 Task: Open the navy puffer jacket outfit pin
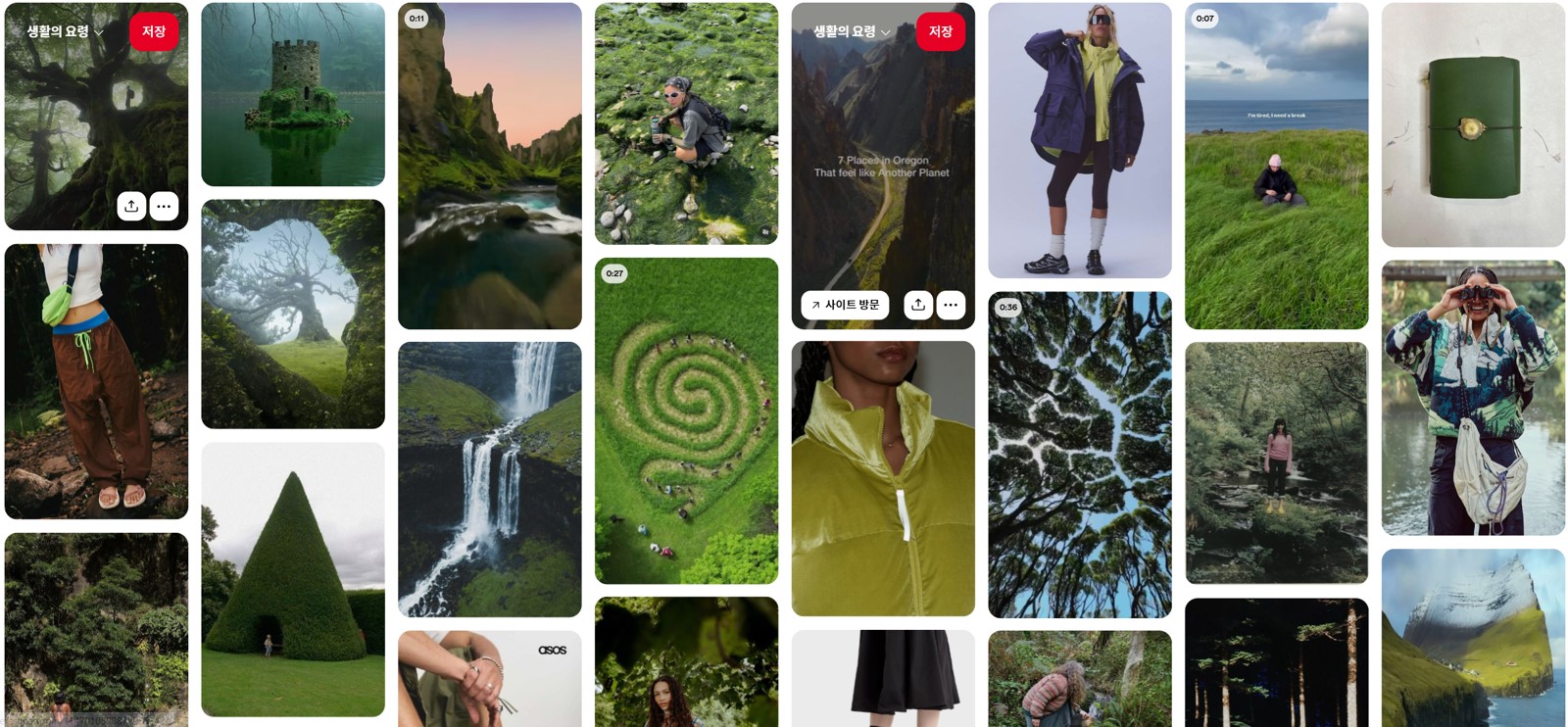point(1079,140)
